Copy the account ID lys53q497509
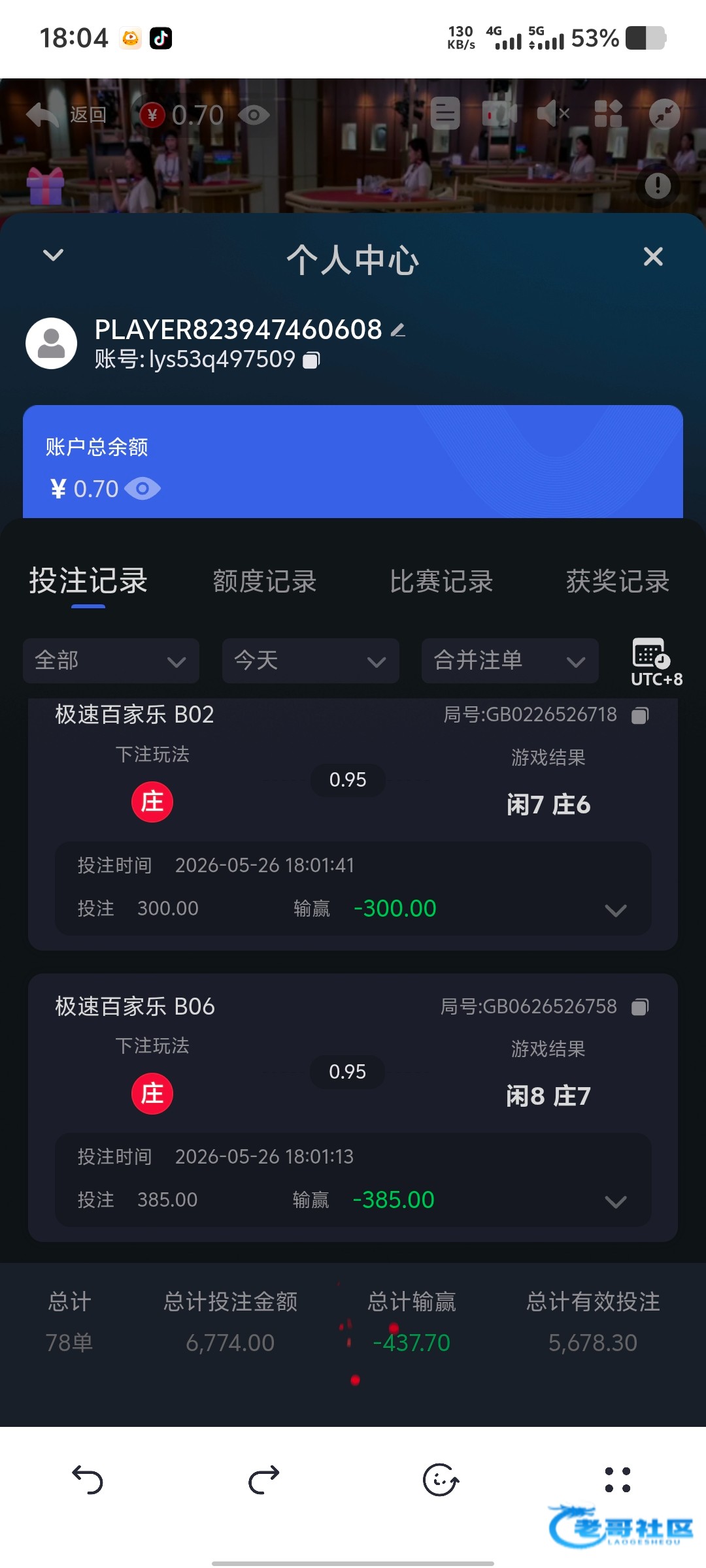The image size is (706, 1568). pos(312,360)
